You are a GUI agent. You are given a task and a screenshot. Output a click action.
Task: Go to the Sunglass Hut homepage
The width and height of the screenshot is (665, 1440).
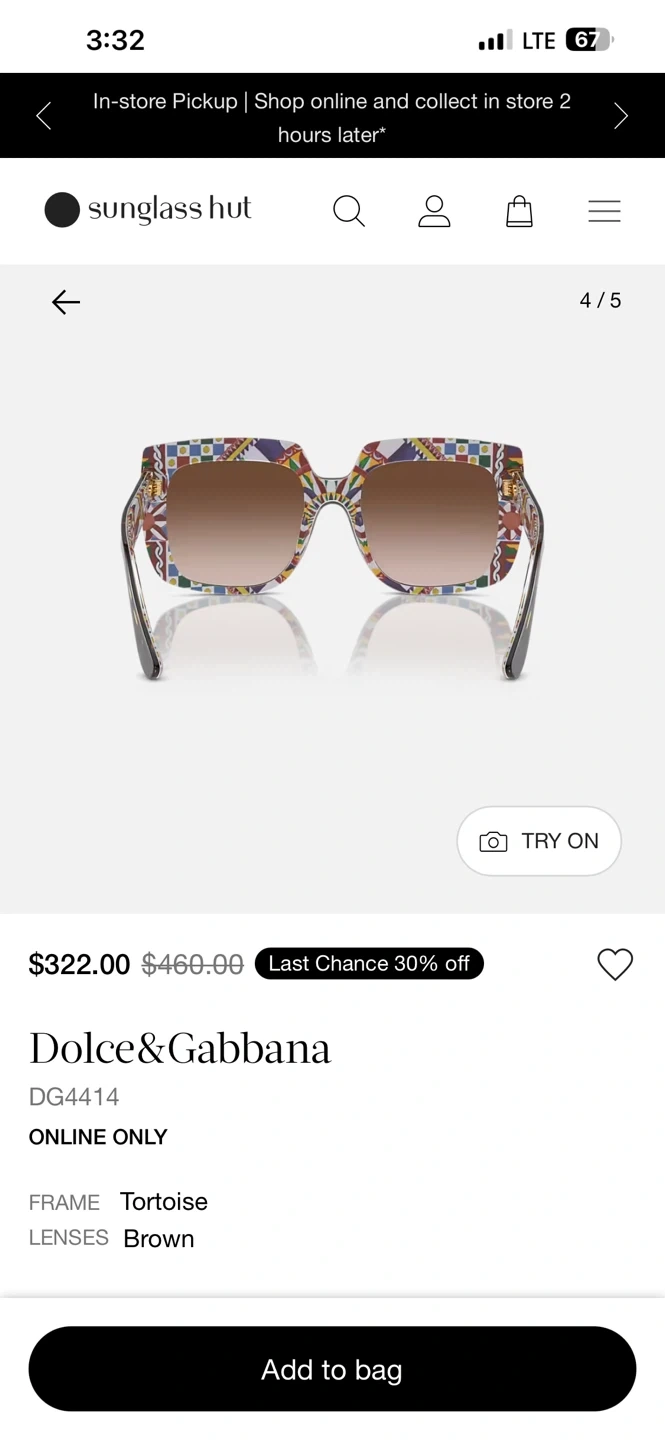(x=148, y=210)
